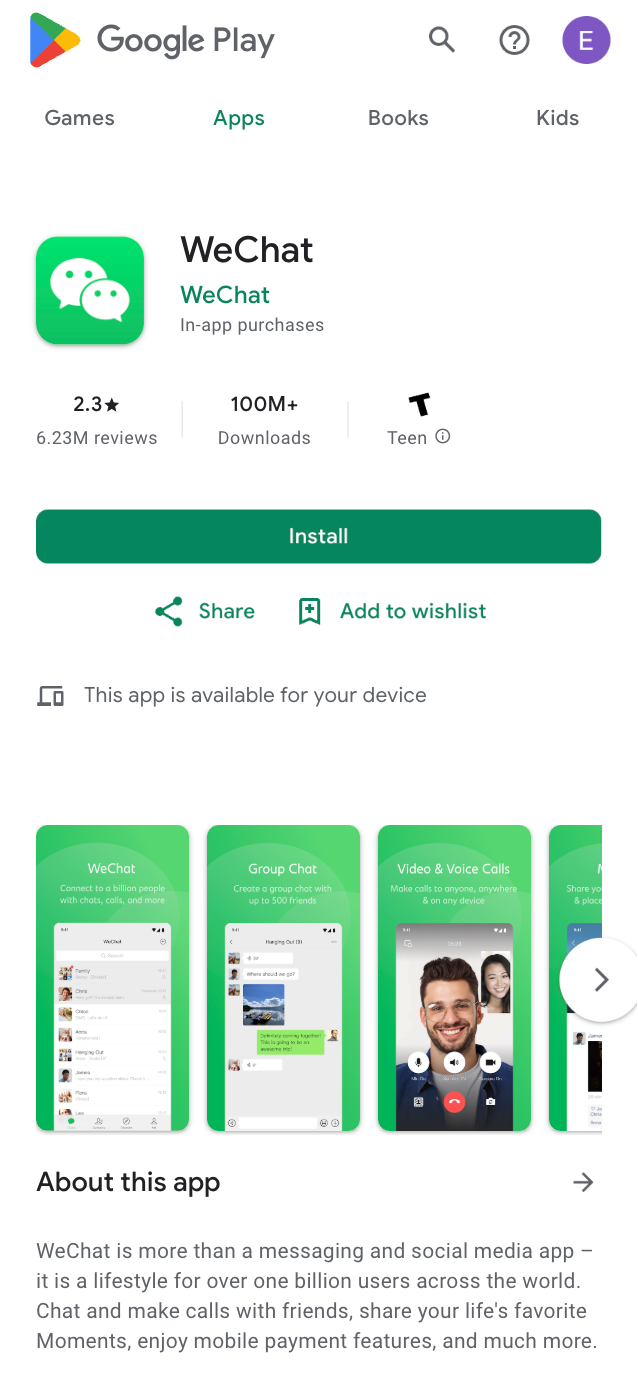
Task: Open the Group Chat screenshot
Action: [283, 978]
